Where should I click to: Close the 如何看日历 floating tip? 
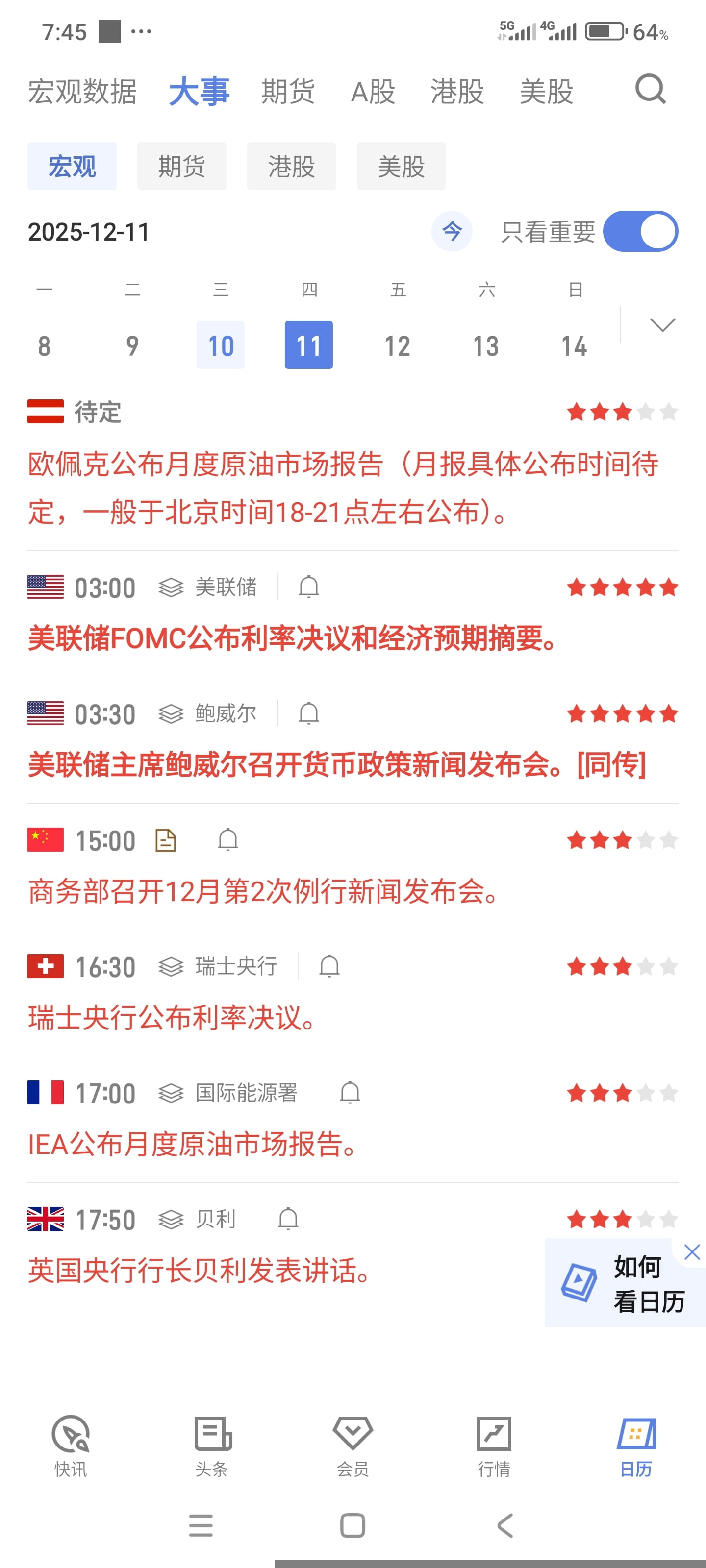692,1252
